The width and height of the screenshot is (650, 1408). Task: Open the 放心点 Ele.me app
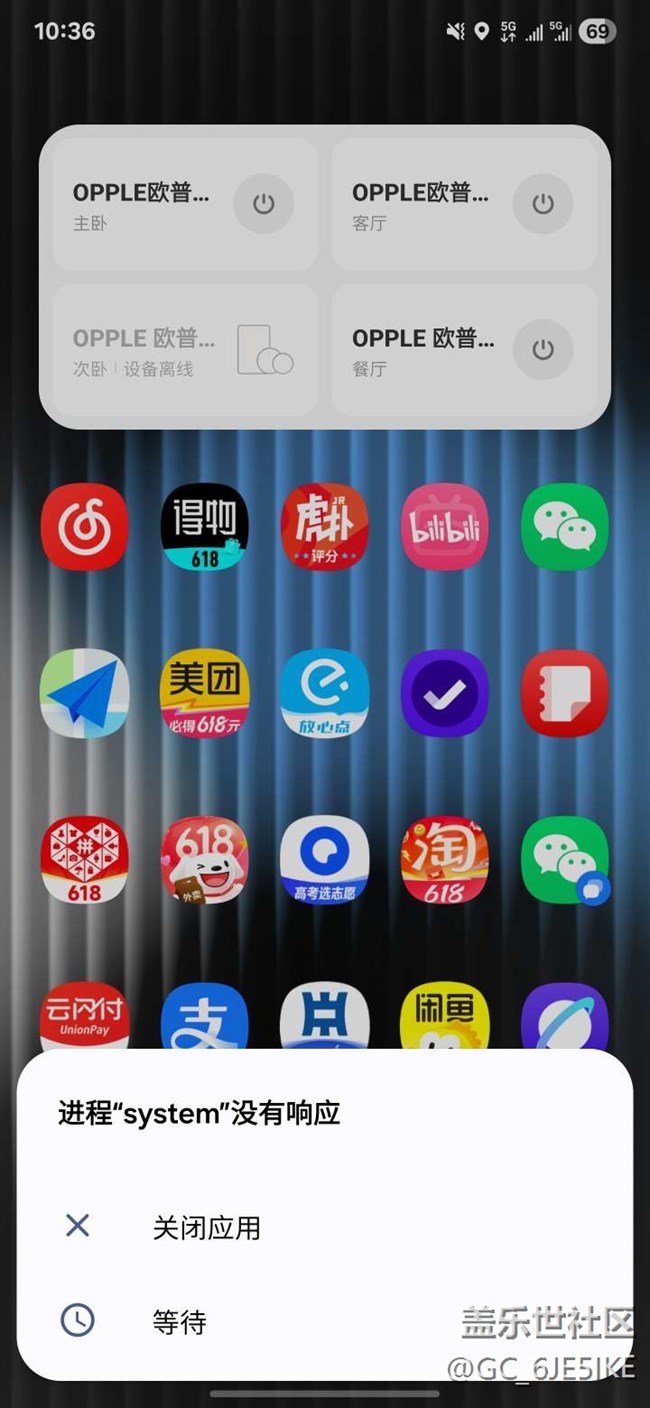point(325,693)
